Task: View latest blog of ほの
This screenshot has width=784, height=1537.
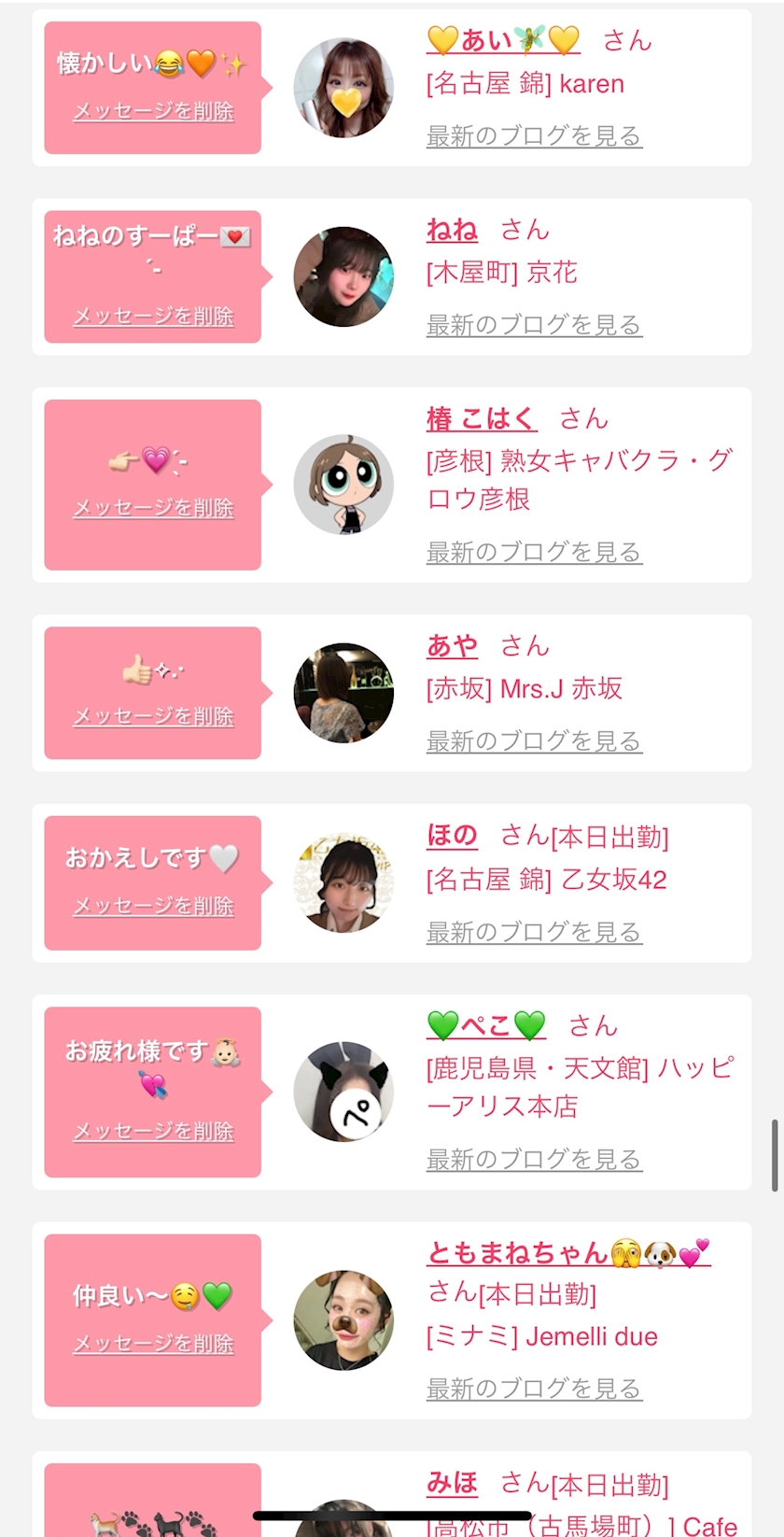Action: [534, 932]
